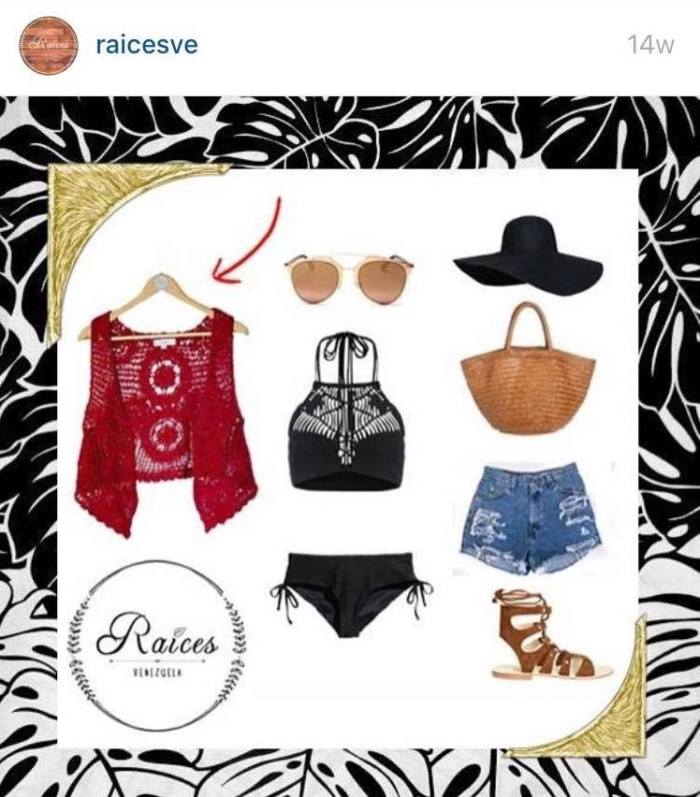Open the raicesve username link
This screenshot has height=797, width=700.
[x=146, y=45]
